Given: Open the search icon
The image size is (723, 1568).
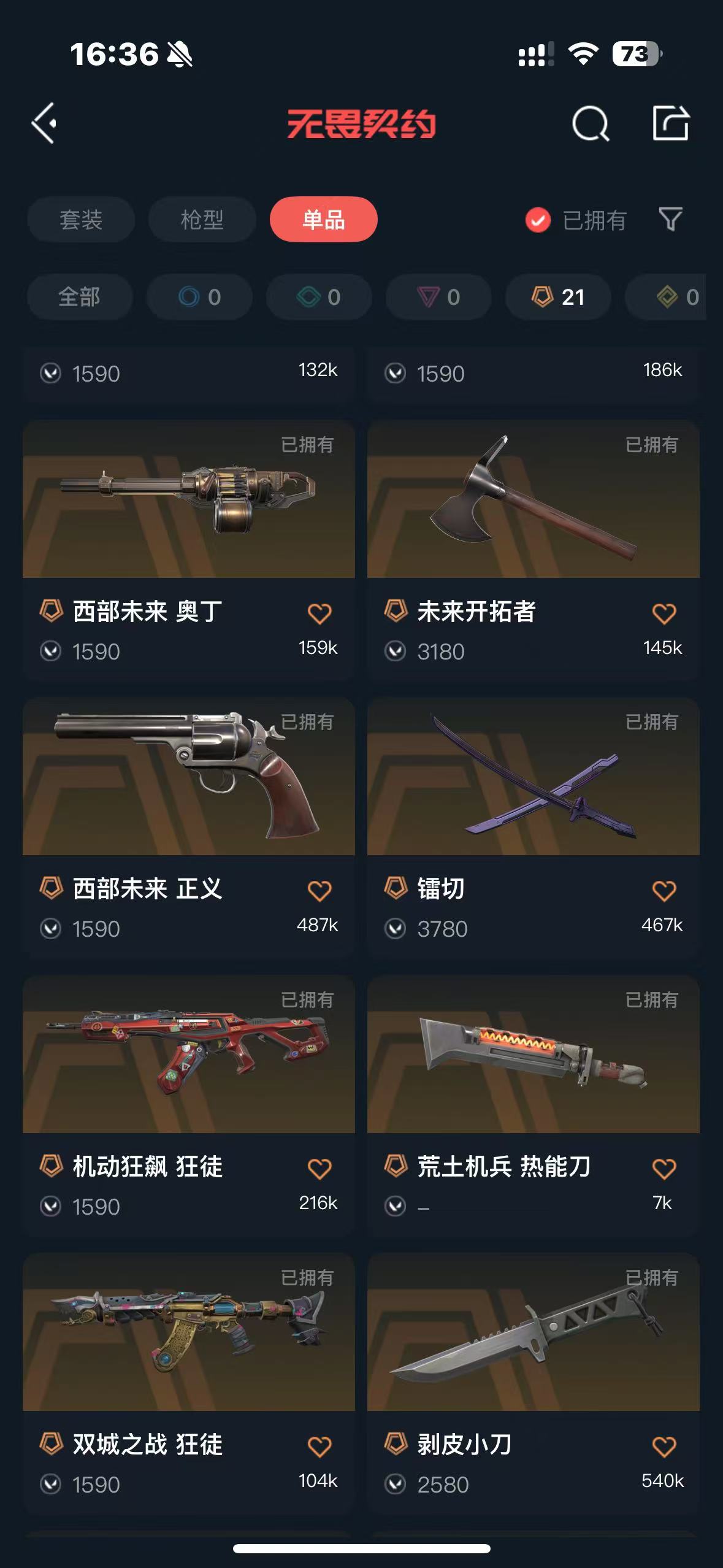Looking at the screenshot, I should [x=590, y=123].
